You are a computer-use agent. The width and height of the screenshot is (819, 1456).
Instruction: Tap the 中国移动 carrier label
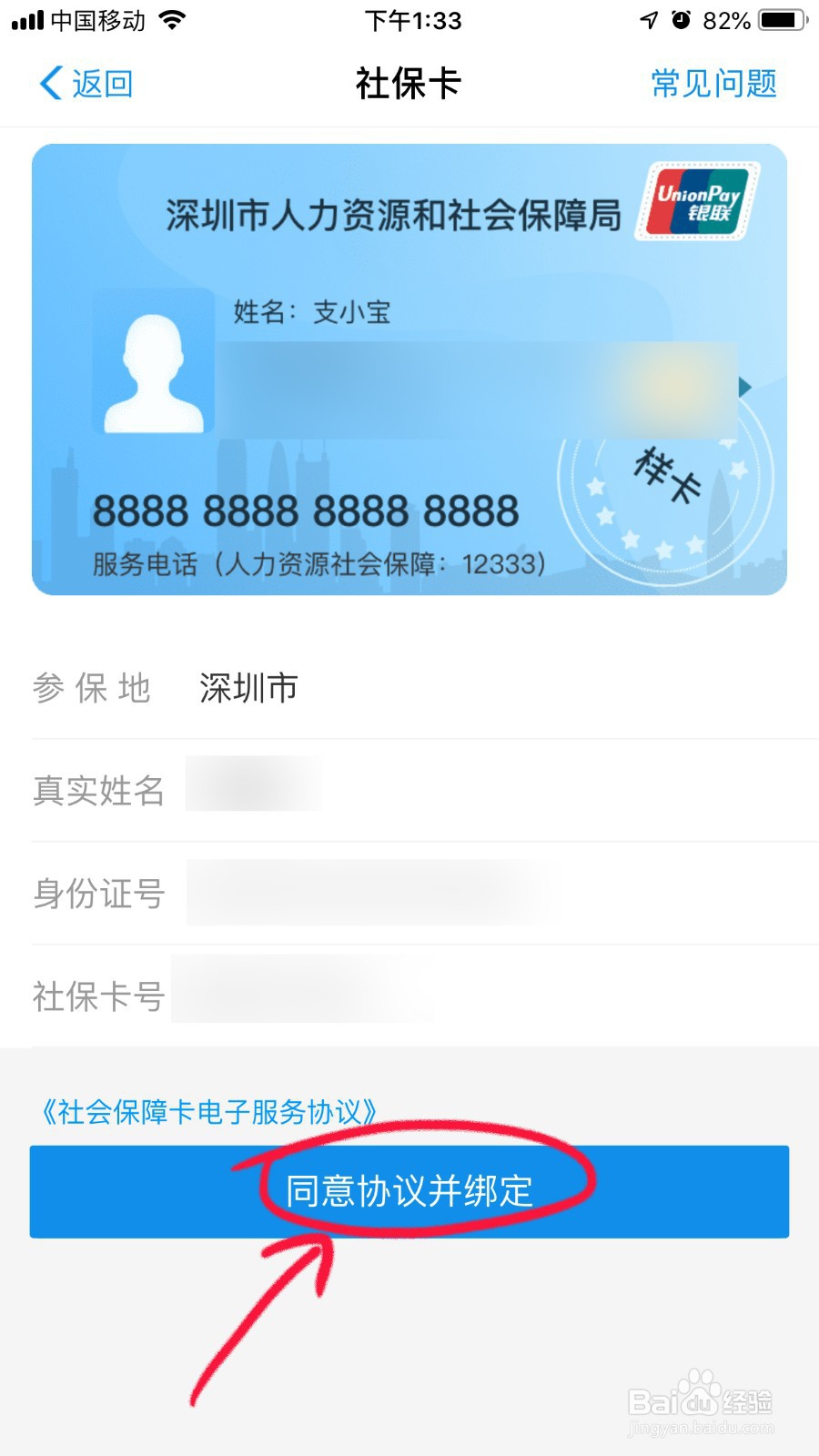click(x=100, y=18)
